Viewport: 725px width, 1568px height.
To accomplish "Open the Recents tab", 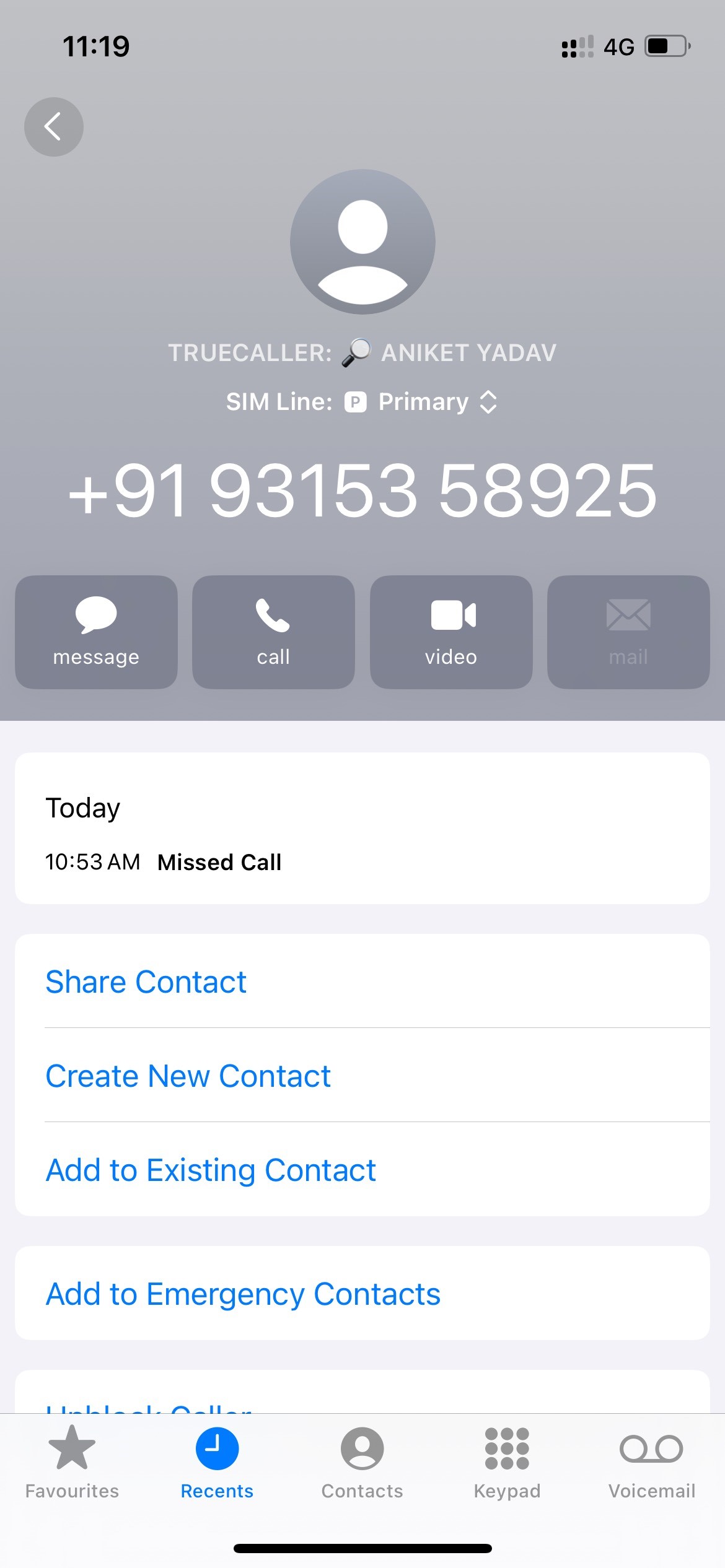I will (217, 1461).
